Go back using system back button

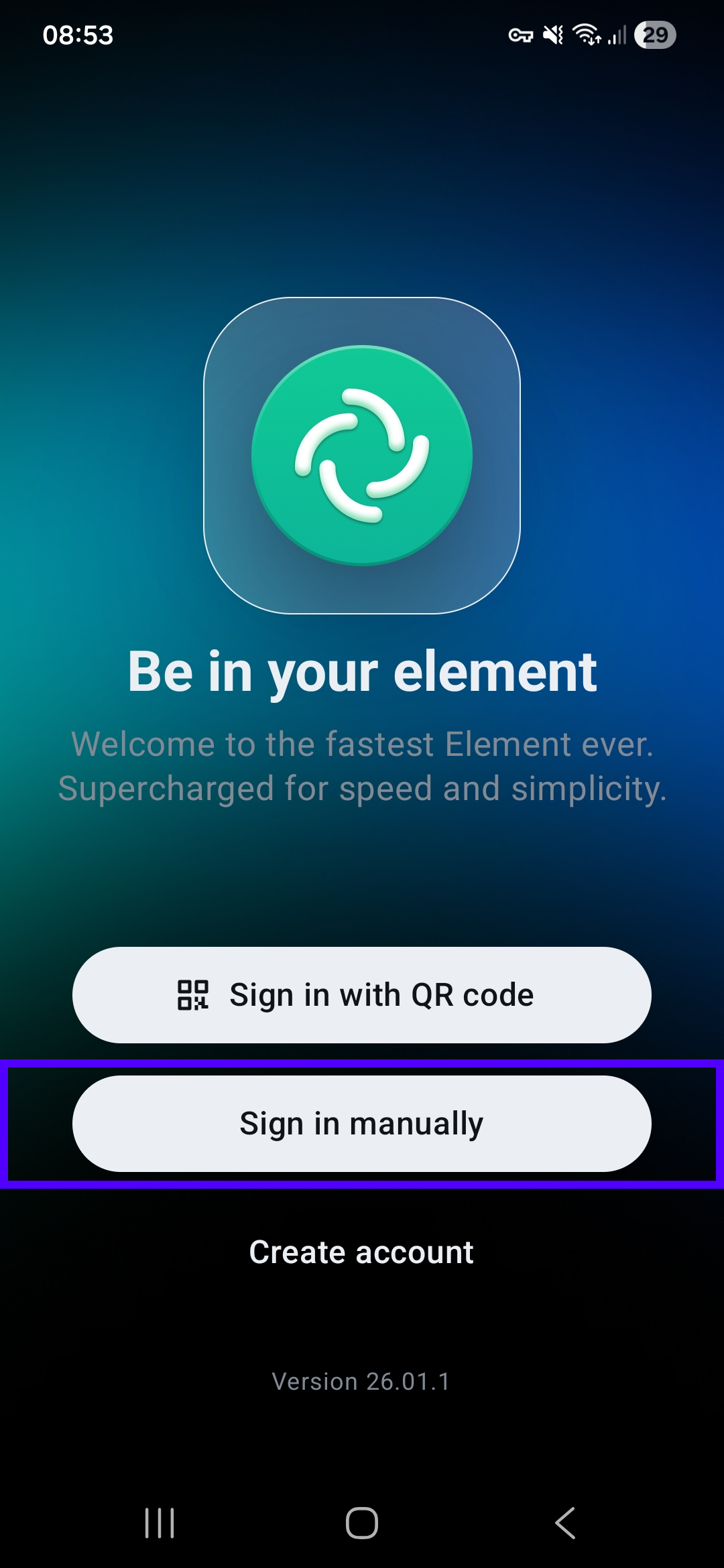point(565,1522)
